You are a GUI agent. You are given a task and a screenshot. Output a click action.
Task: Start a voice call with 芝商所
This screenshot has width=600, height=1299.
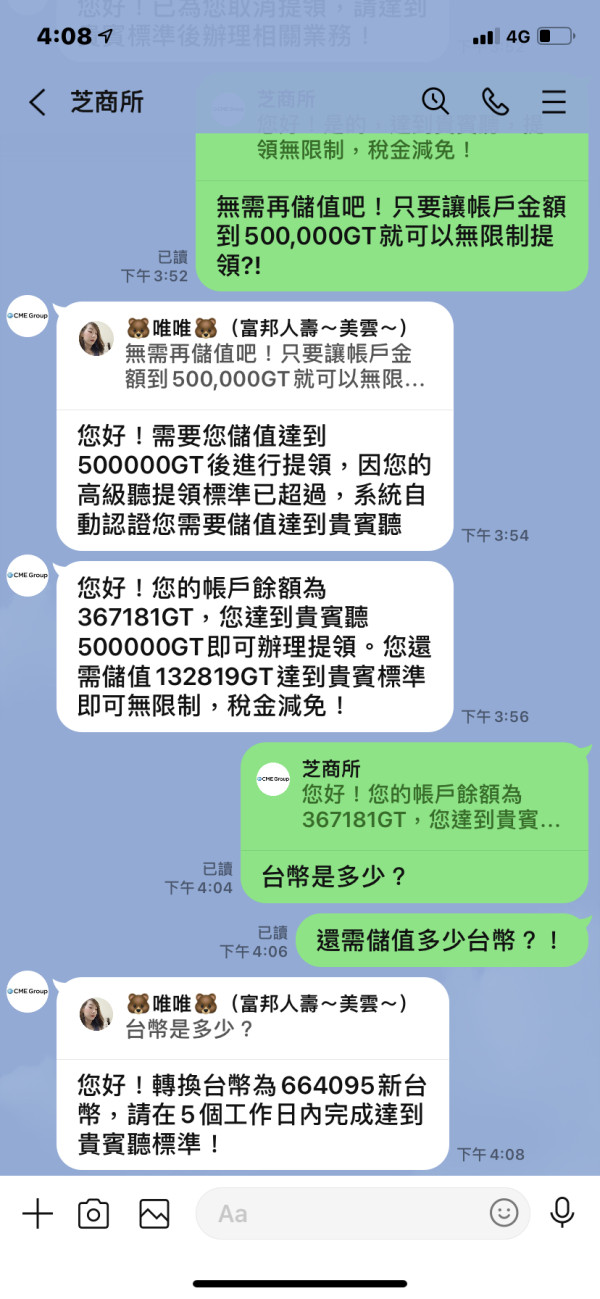point(495,101)
